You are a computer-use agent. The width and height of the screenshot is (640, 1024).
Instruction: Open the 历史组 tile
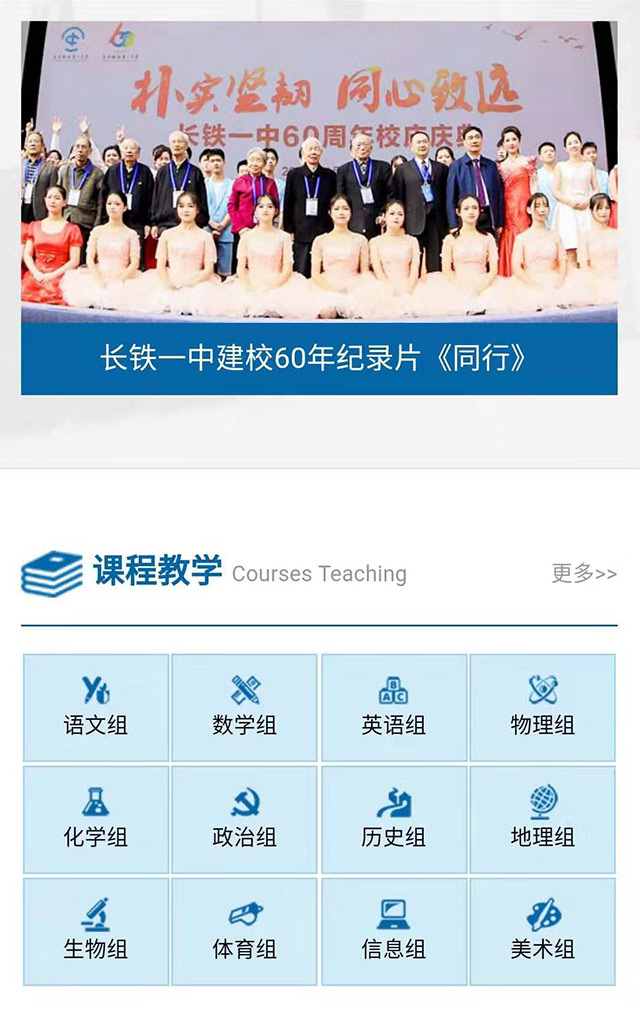tap(393, 820)
